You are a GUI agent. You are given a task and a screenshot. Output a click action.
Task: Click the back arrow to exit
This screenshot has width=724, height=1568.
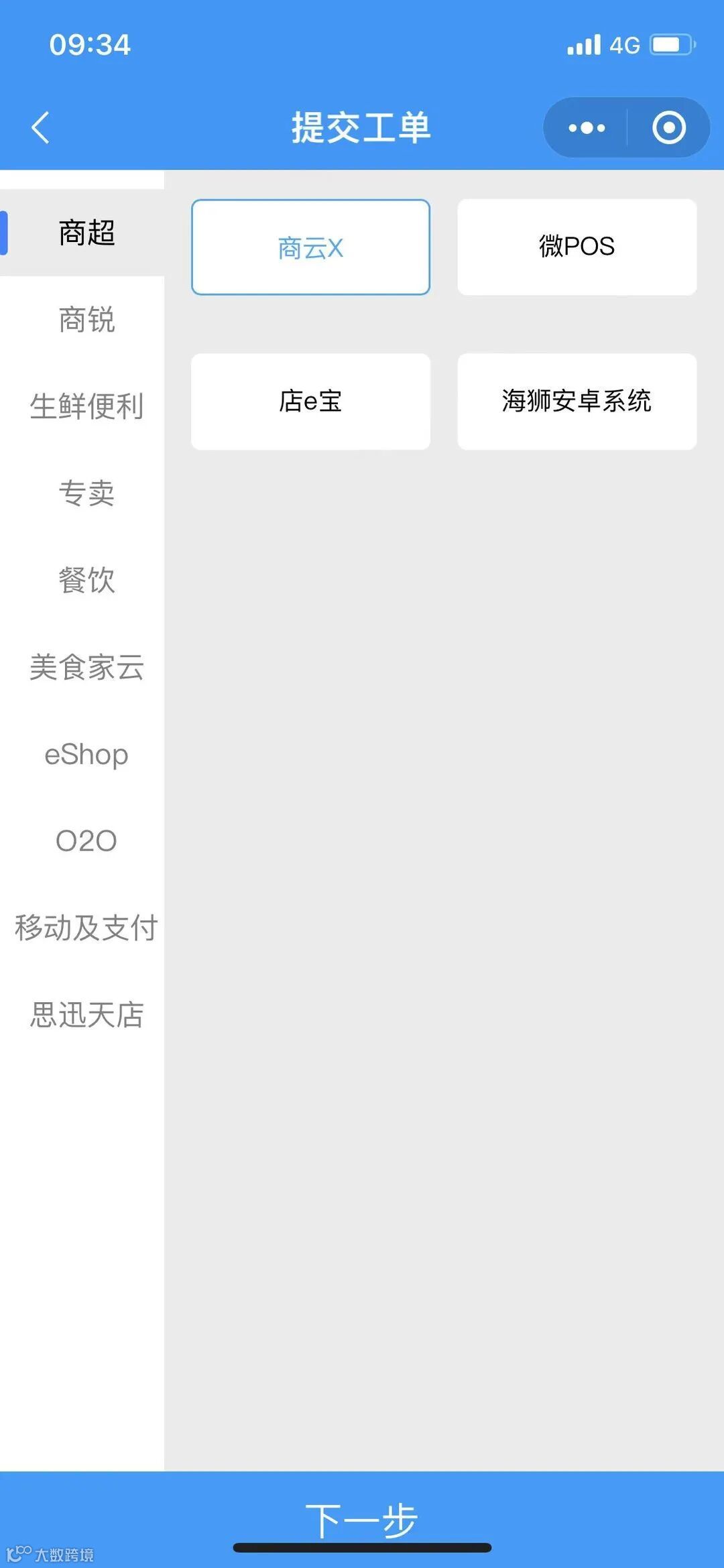(x=42, y=127)
